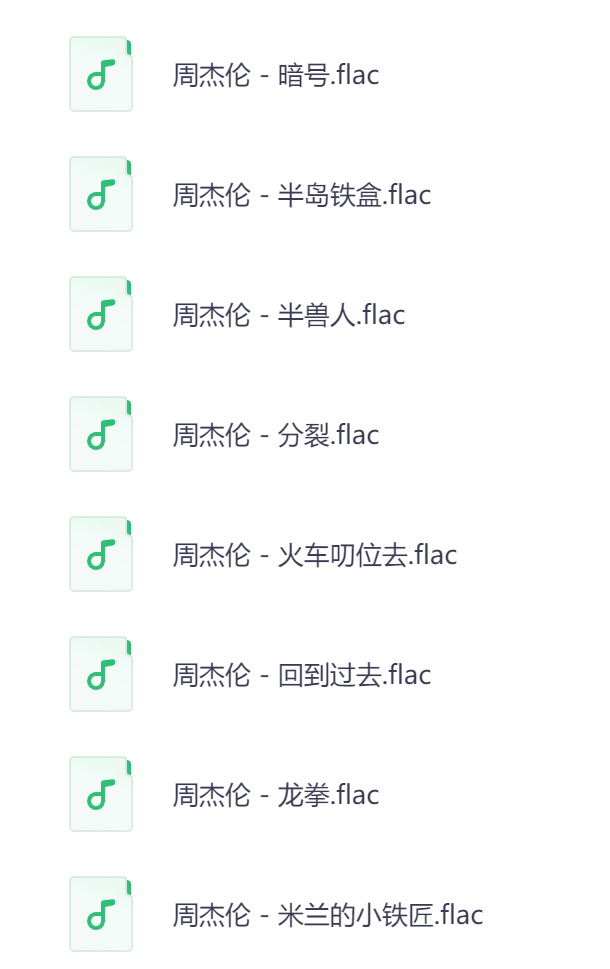Select 周杰伦 - 半岛铁盒.flac
The width and height of the screenshot is (610, 969).
click(301, 195)
